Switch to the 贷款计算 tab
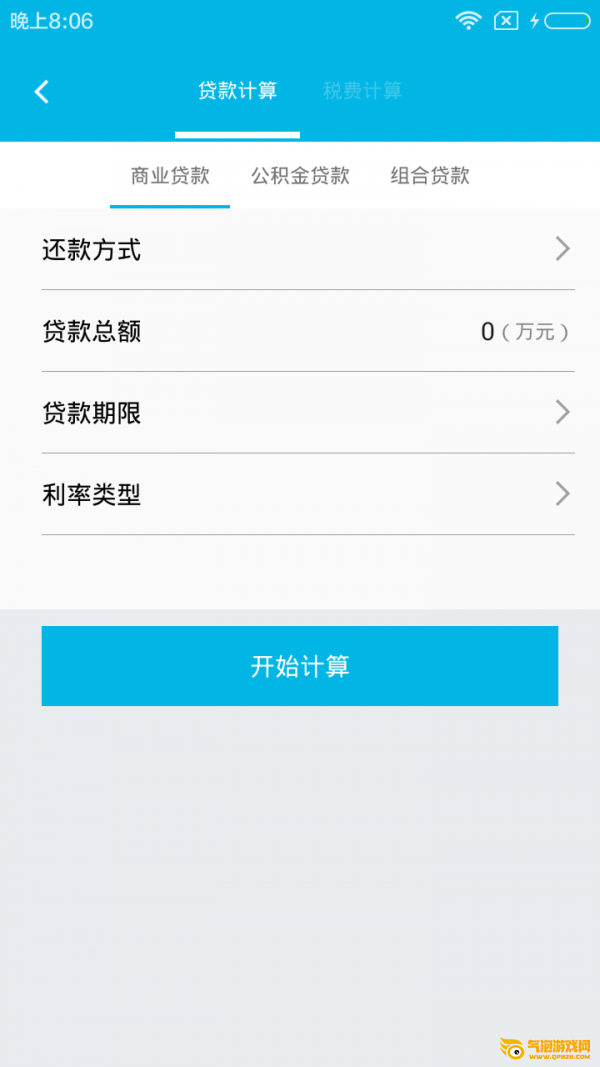 (x=237, y=91)
